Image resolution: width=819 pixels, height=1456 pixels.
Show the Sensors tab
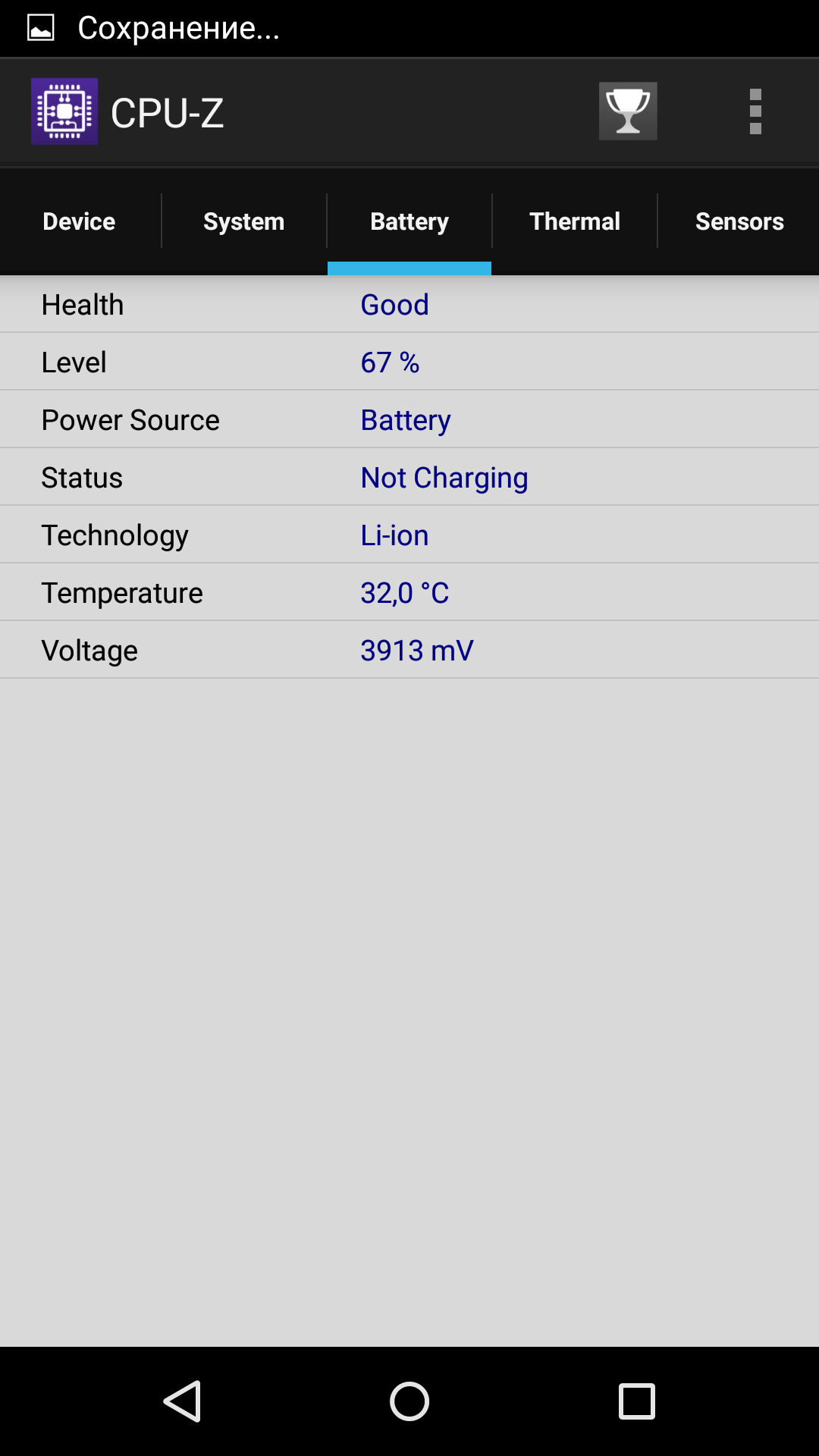739,221
